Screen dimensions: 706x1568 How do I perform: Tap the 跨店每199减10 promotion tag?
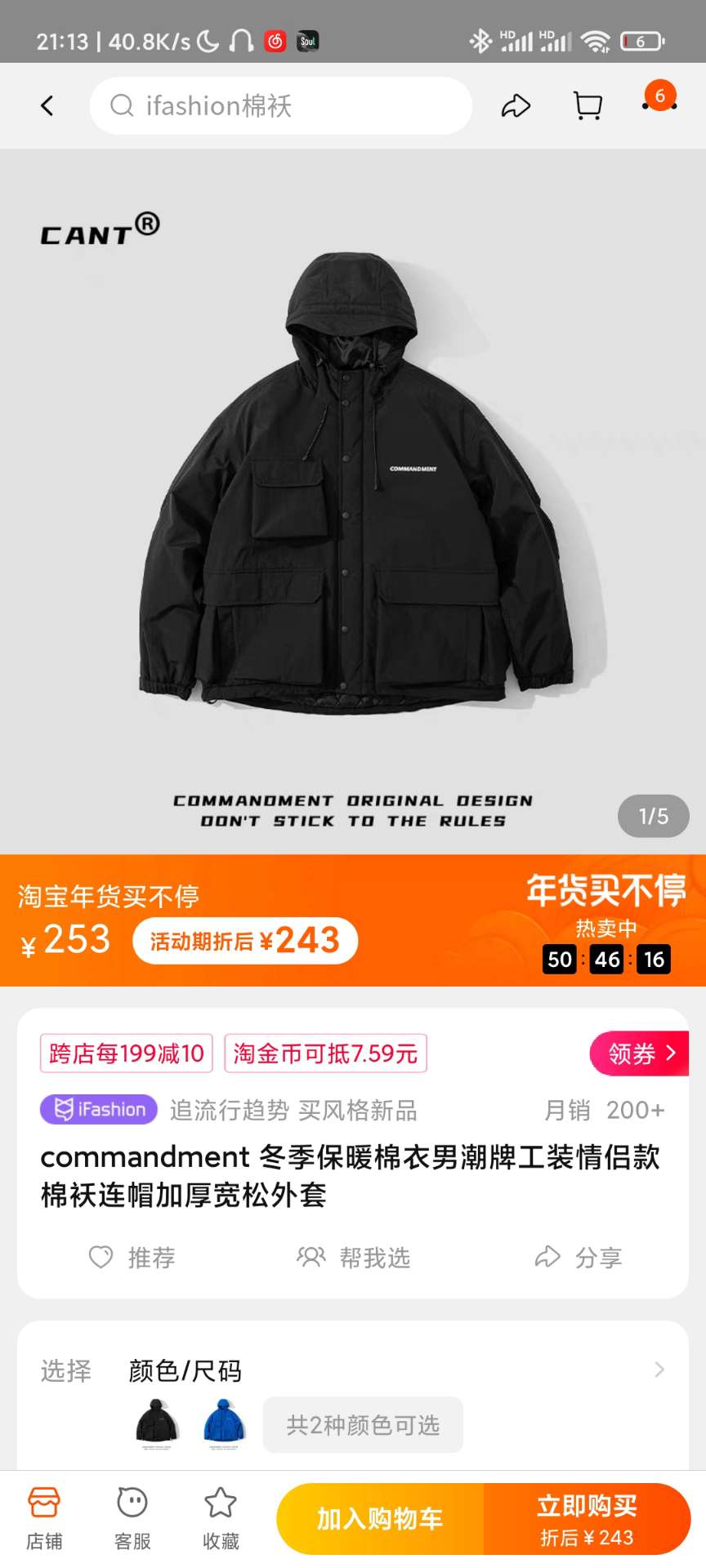(127, 1053)
